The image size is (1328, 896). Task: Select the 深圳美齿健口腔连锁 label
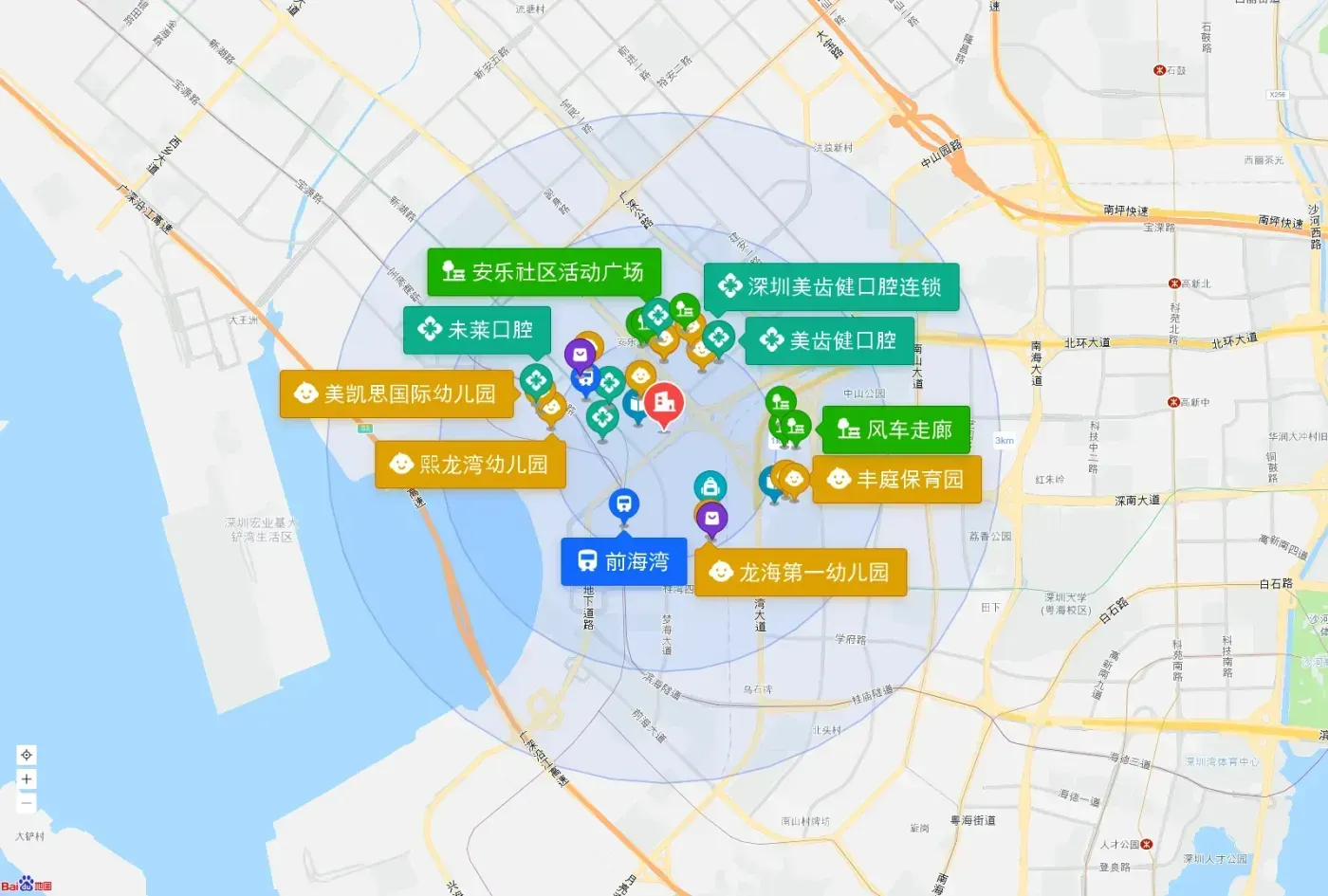tap(831, 286)
